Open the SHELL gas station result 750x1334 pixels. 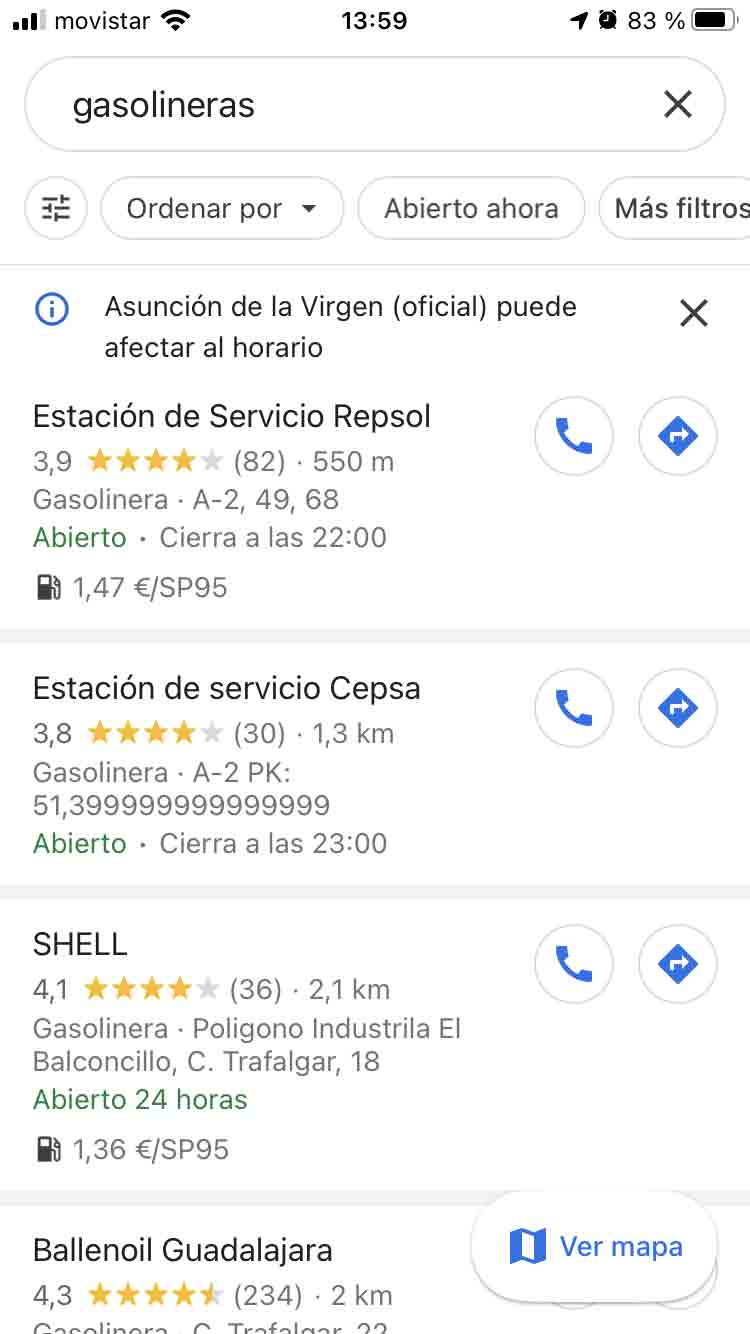click(x=80, y=944)
